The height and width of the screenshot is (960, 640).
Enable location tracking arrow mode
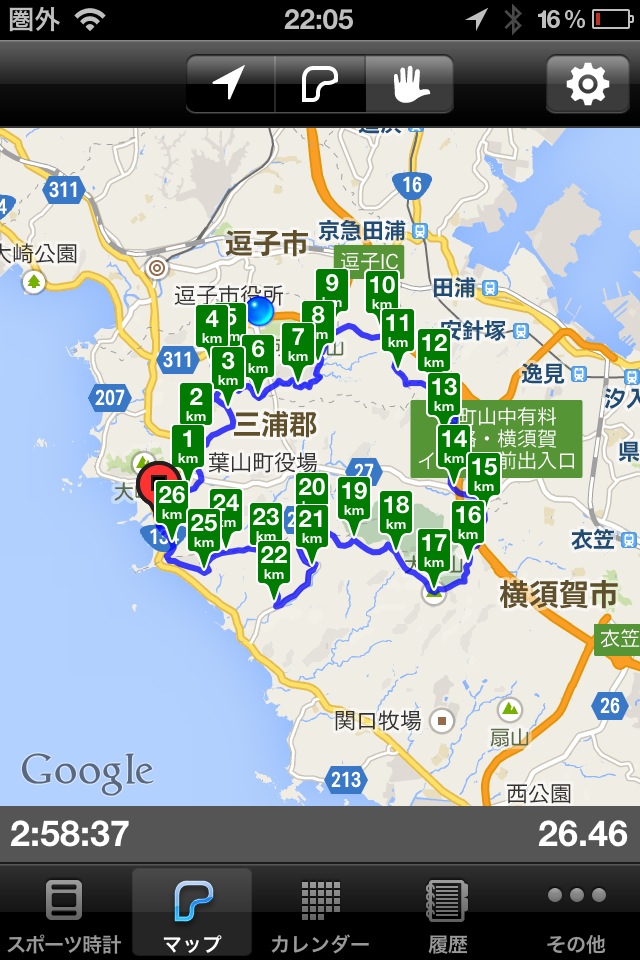click(x=230, y=84)
